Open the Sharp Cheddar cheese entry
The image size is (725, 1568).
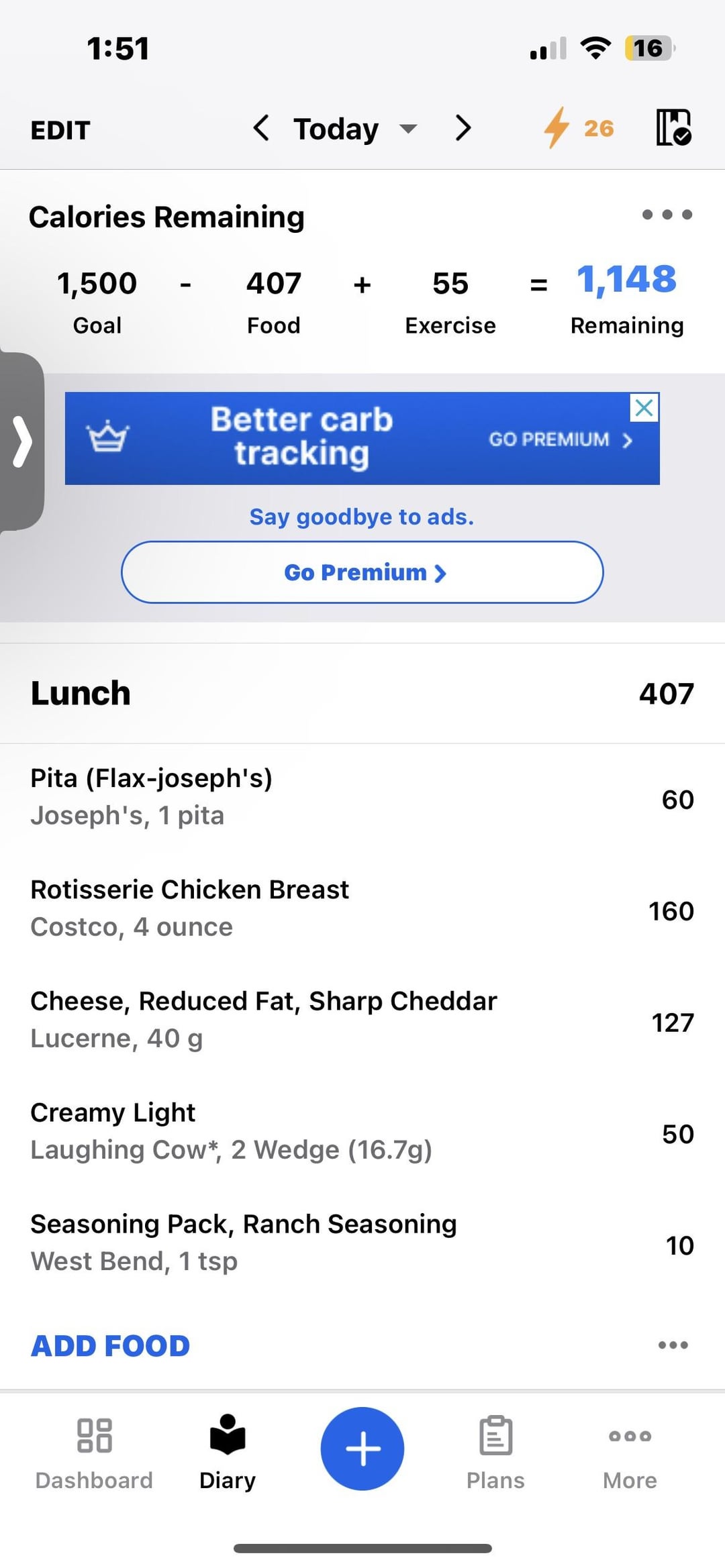pos(362,1021)
